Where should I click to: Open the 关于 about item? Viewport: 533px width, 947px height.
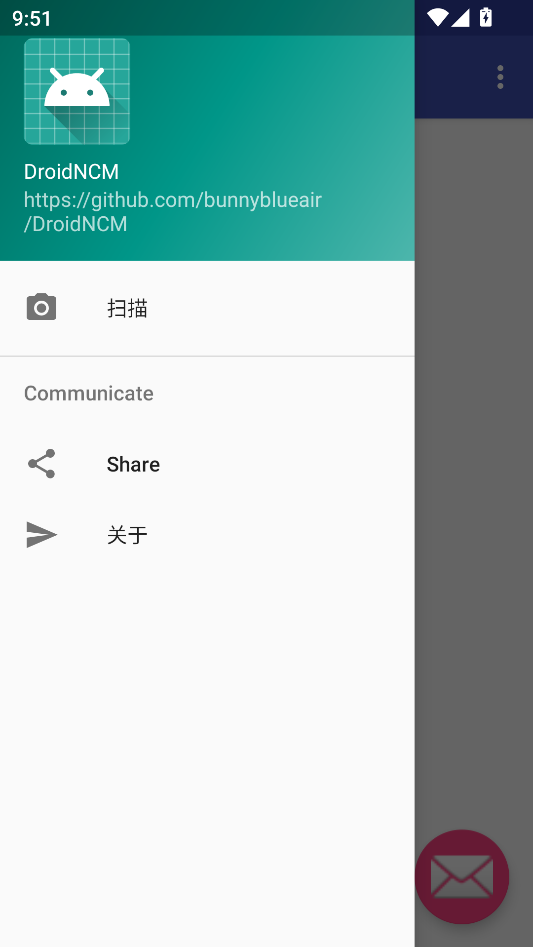tap(207, 535)
